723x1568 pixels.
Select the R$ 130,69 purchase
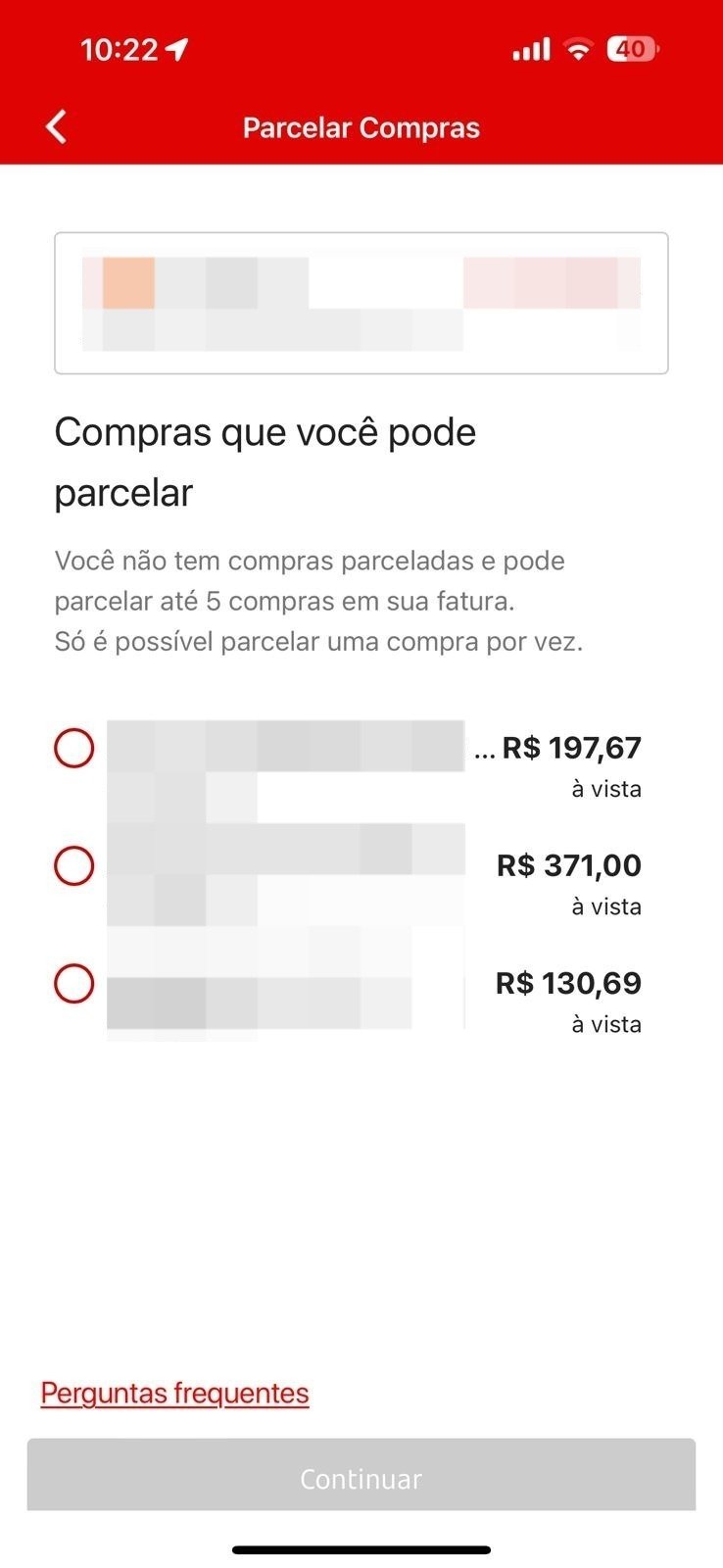point(73,984)
